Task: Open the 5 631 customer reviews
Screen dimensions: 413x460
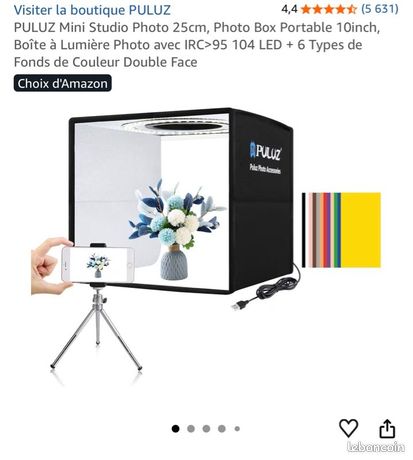Action: (380, 9)
